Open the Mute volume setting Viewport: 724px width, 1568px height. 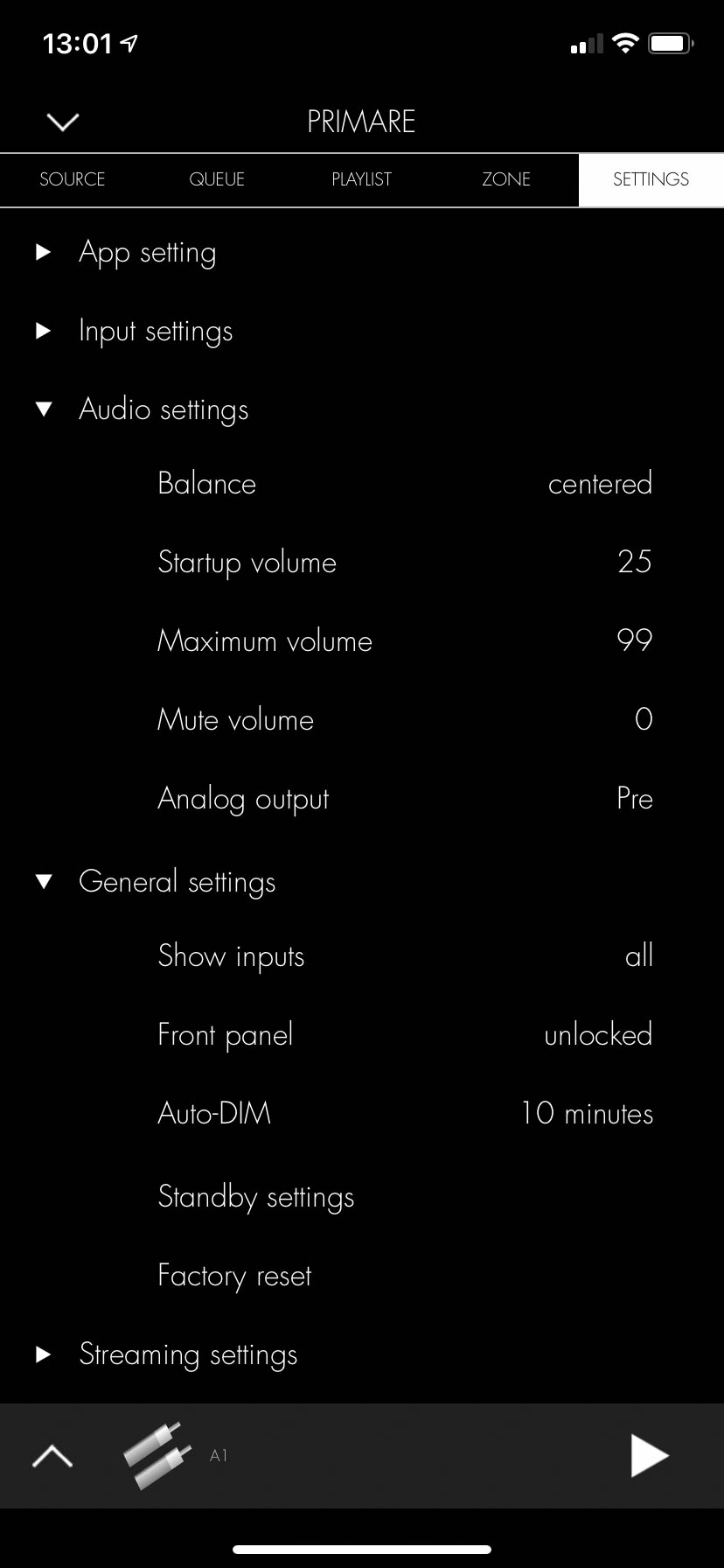tap(404, 720)
